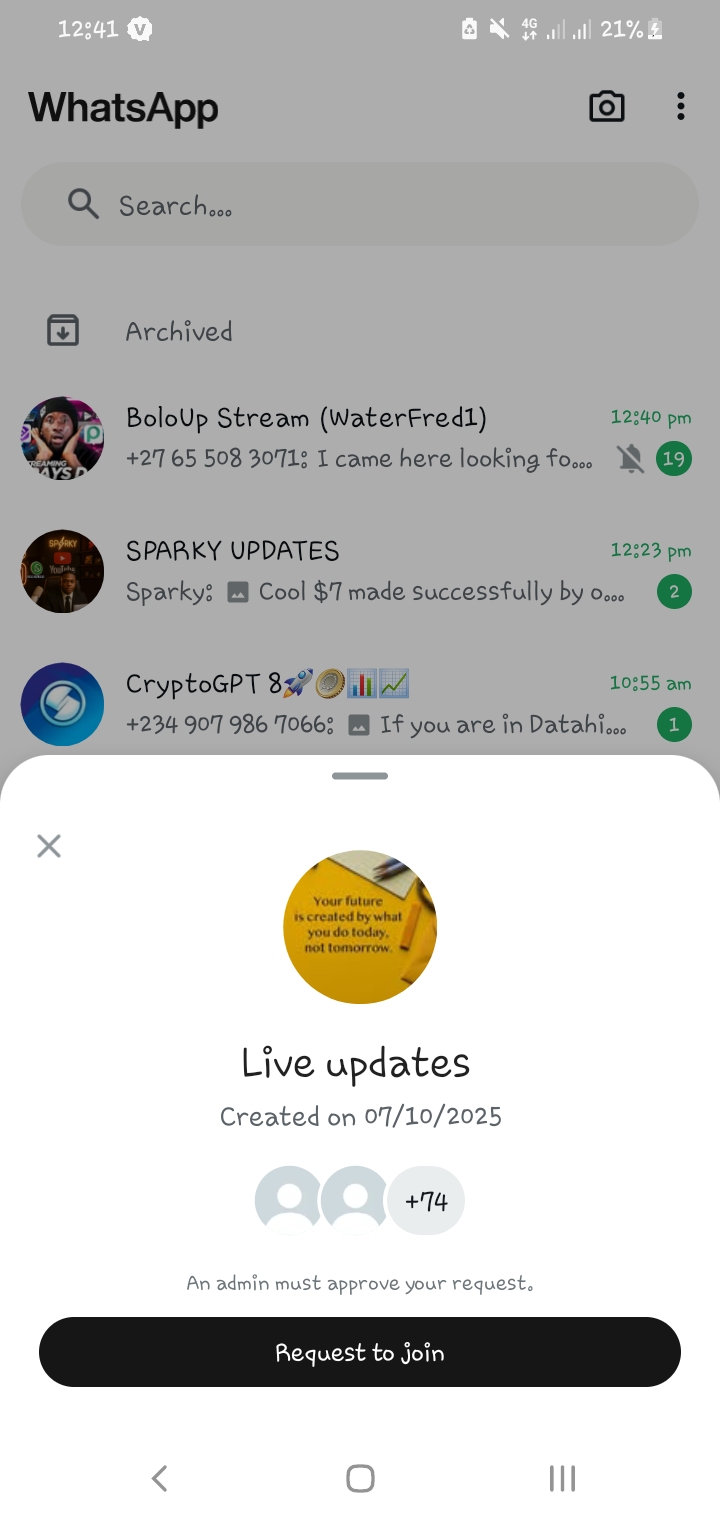This screenshot has height=1520, width=720.
Task: Open the CryptoGPT 8 chat
Action: [360, 703]
